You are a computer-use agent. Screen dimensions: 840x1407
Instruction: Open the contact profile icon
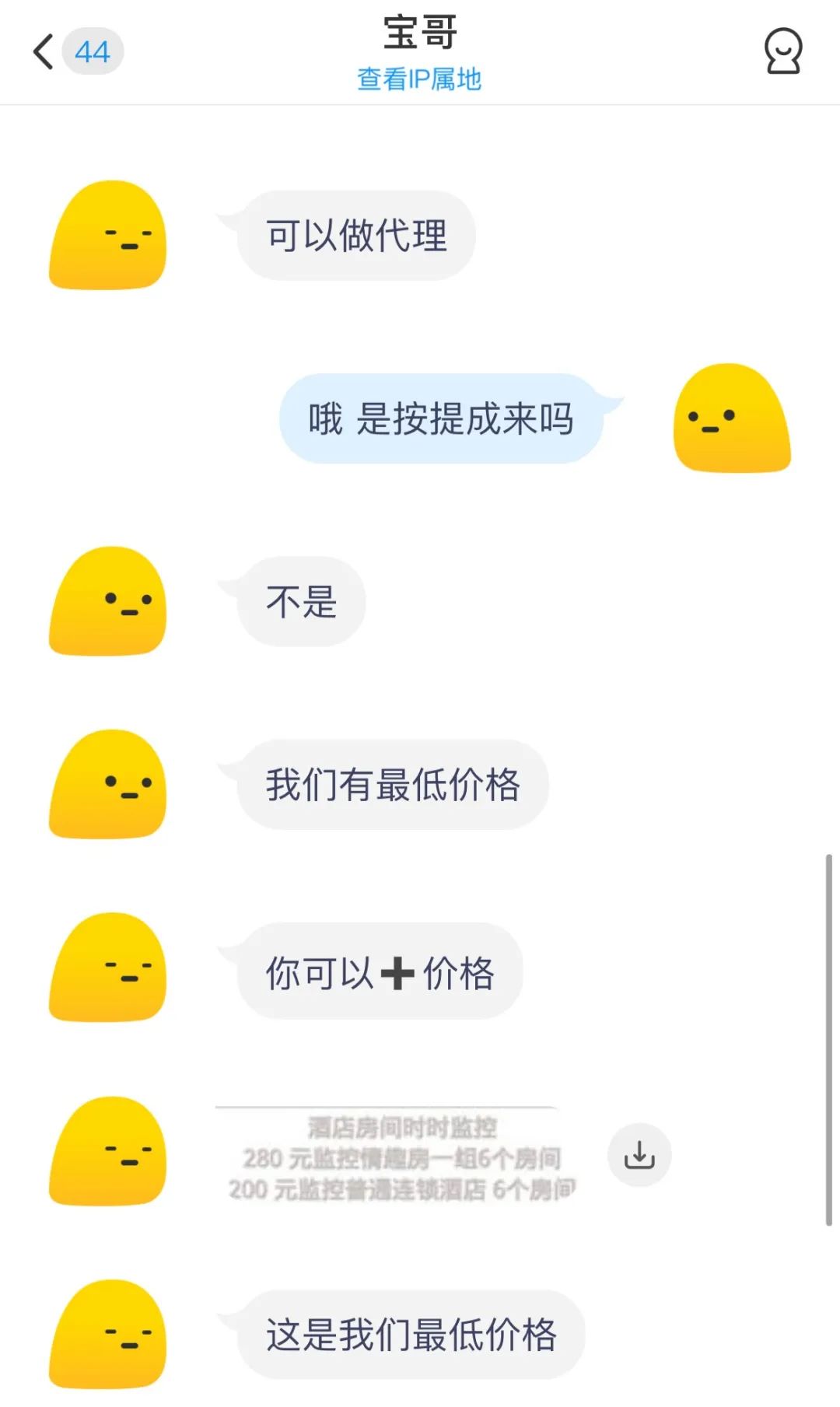click(x=782, y=51)
